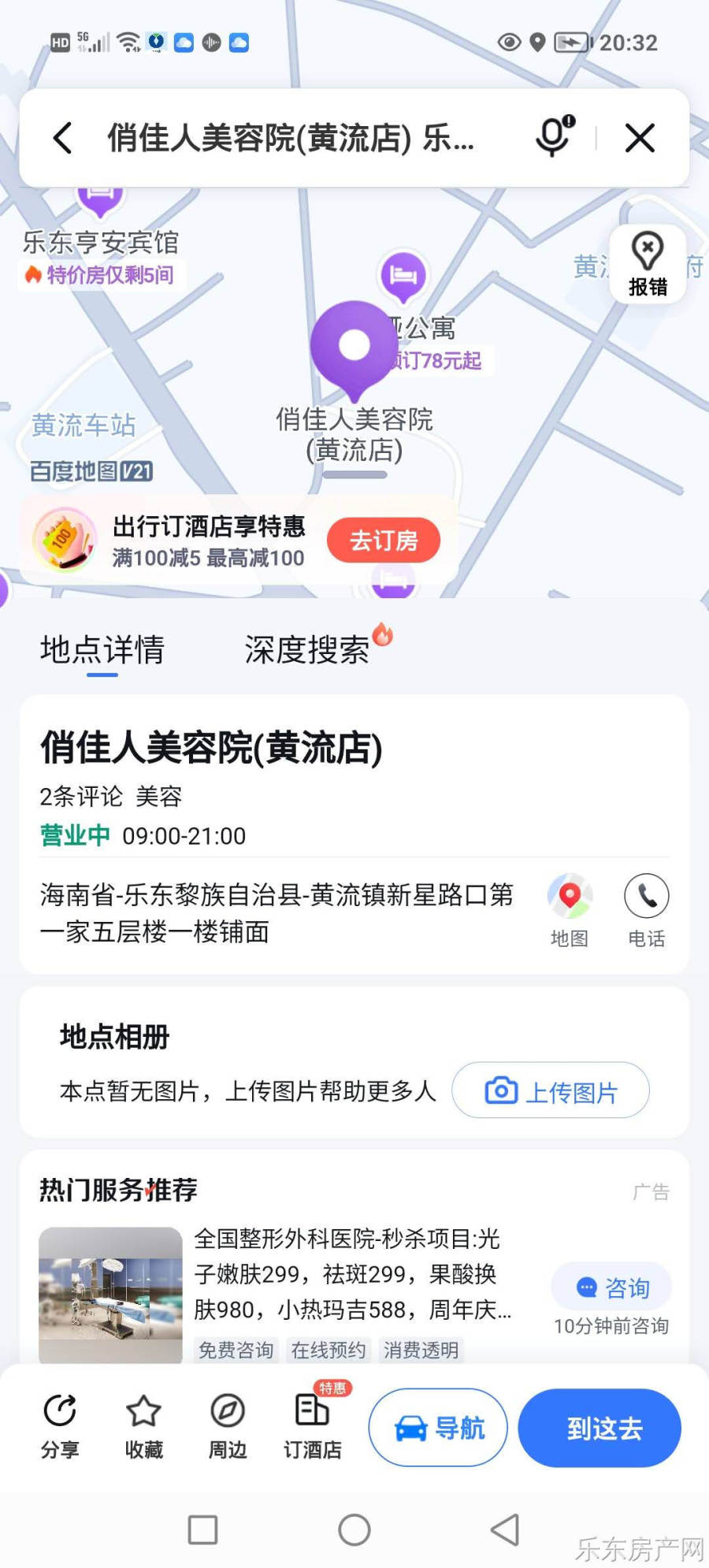The width and height of the screenshot is (709, 1568).
Task: Clear the search with the X button
Action: tap(640, 138)
